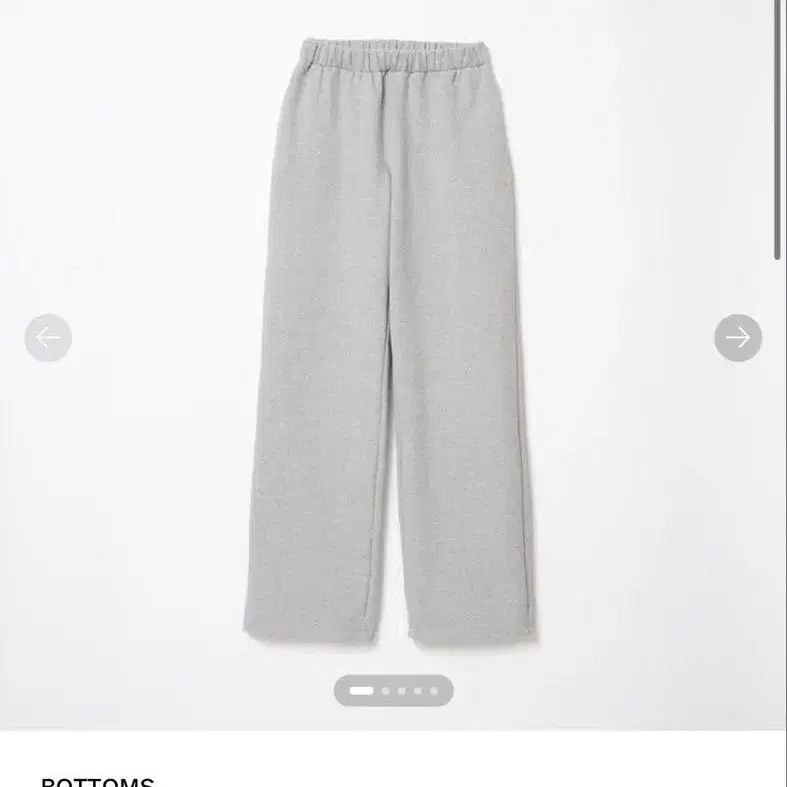
Task: Tap the photo carousel page indicator dots
Action: (393, 690)
